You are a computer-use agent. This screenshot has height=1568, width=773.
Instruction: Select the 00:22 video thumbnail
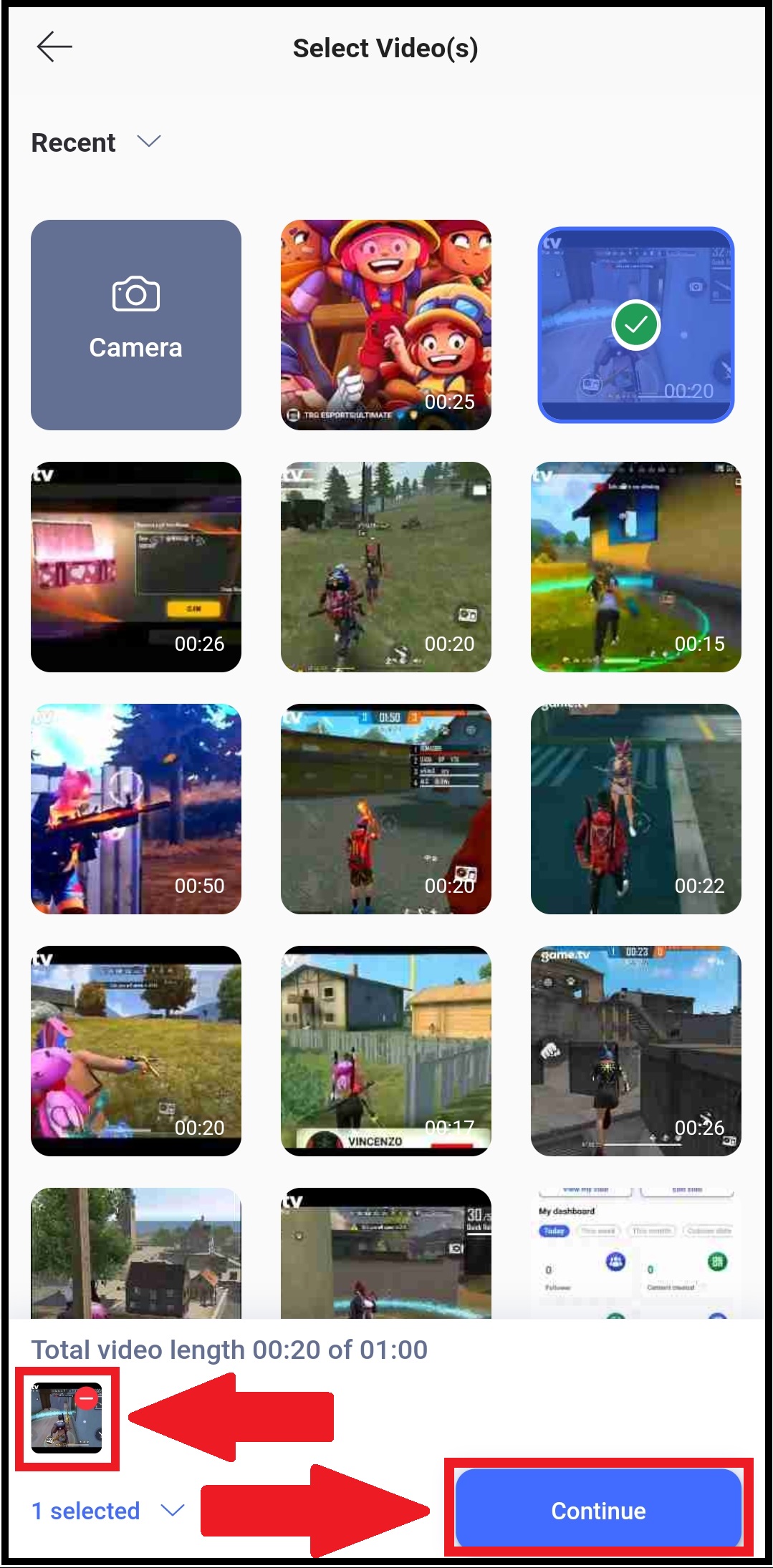635,808
